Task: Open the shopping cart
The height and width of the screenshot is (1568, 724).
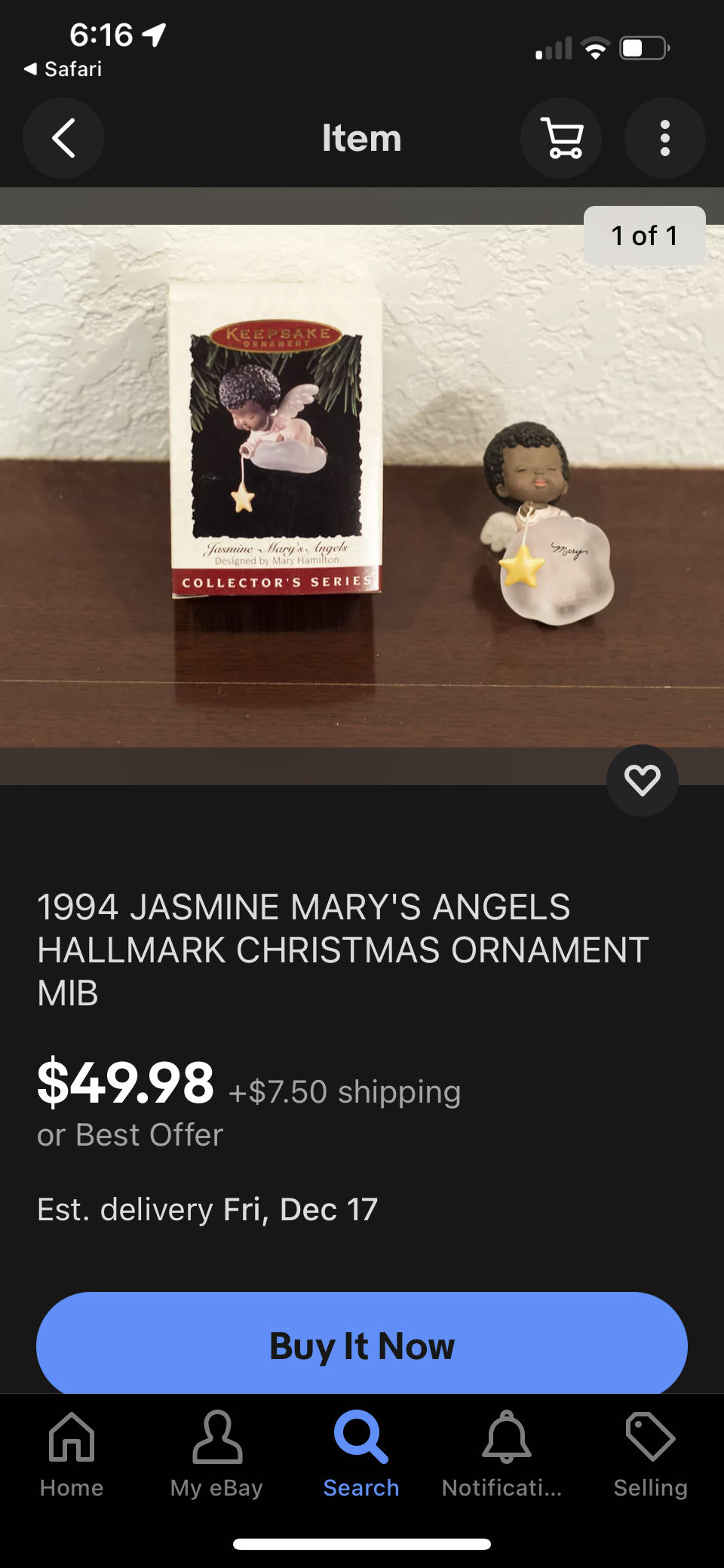Action: tap(561, 138)
